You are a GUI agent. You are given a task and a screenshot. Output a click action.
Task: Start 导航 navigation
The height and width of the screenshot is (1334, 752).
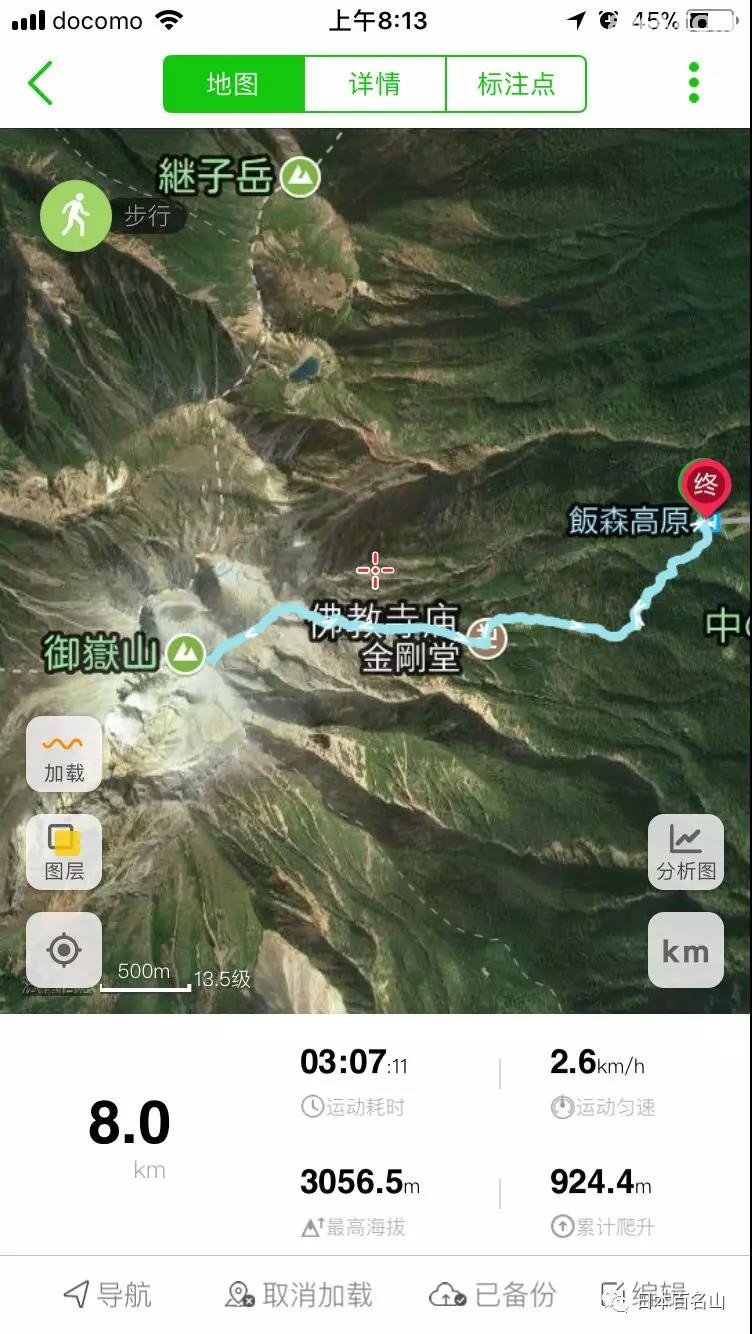pos(107,1295)
